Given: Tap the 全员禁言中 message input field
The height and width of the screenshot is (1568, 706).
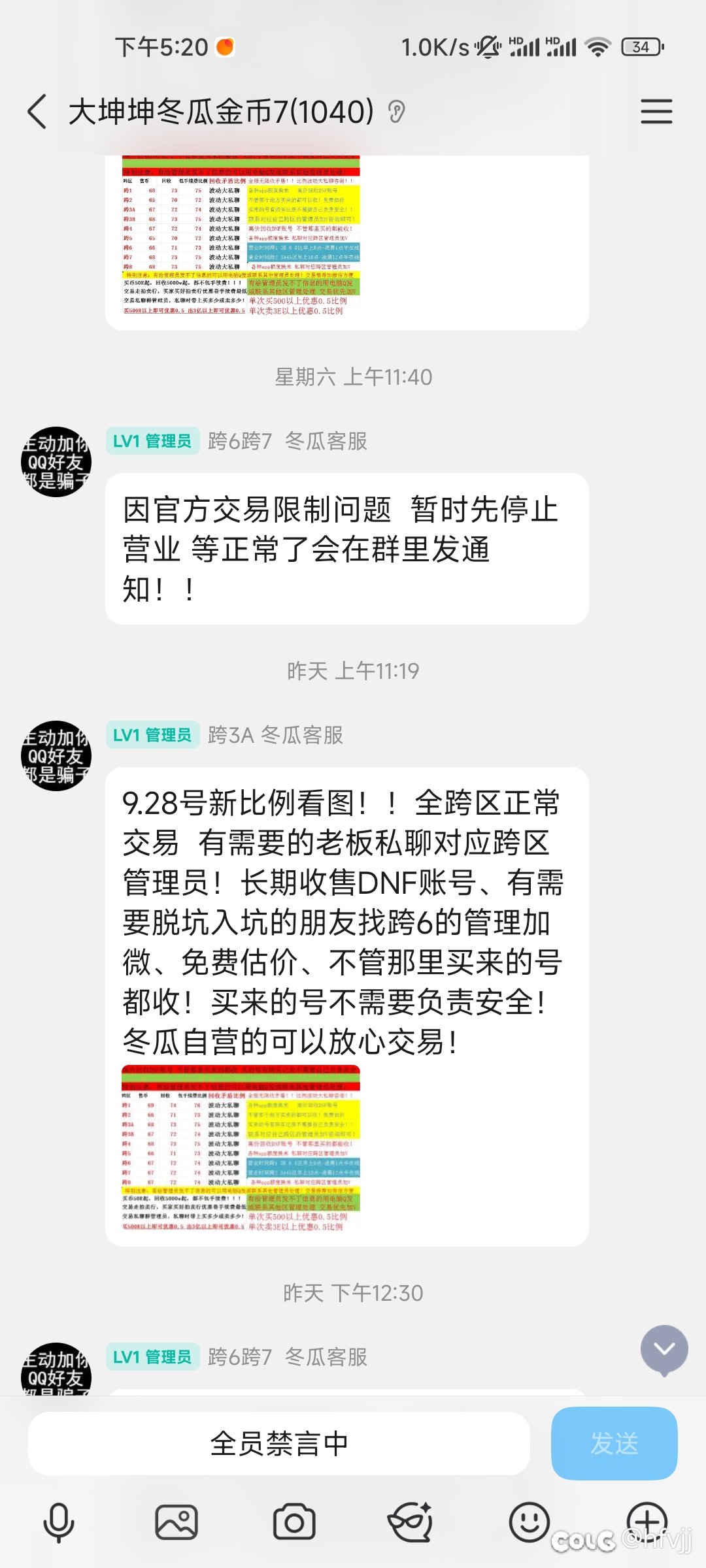Looking at the screenshot, I should point(278,1443).
